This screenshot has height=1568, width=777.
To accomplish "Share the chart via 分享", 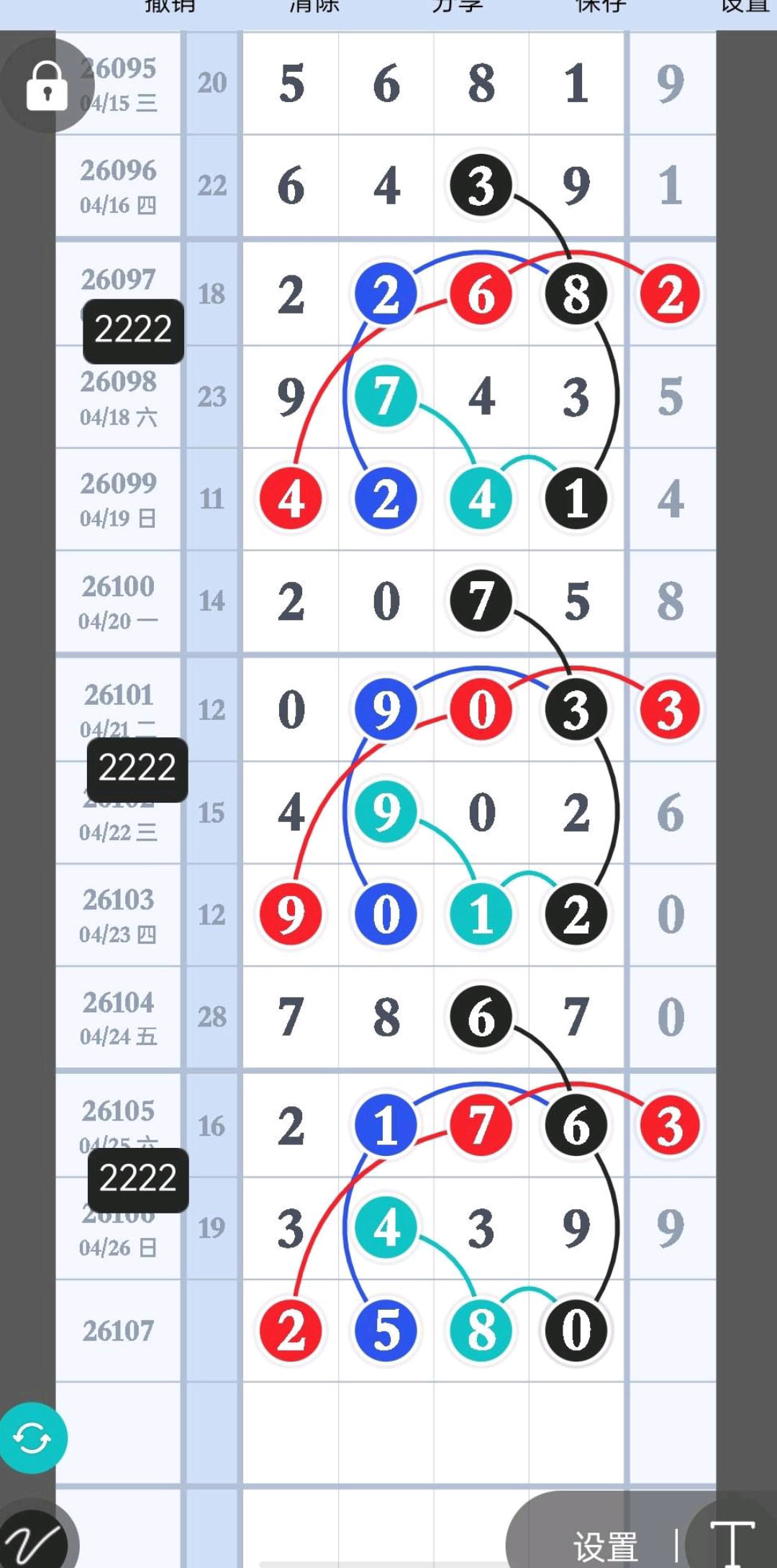I will [x=458, y=7].
